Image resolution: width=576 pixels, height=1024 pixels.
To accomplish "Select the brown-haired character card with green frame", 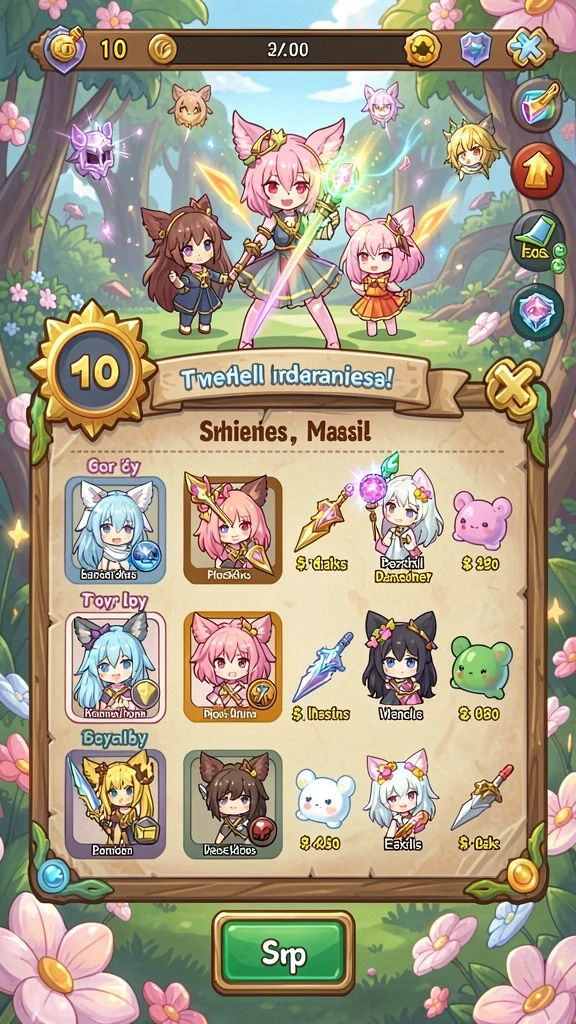I will point(232,804).
